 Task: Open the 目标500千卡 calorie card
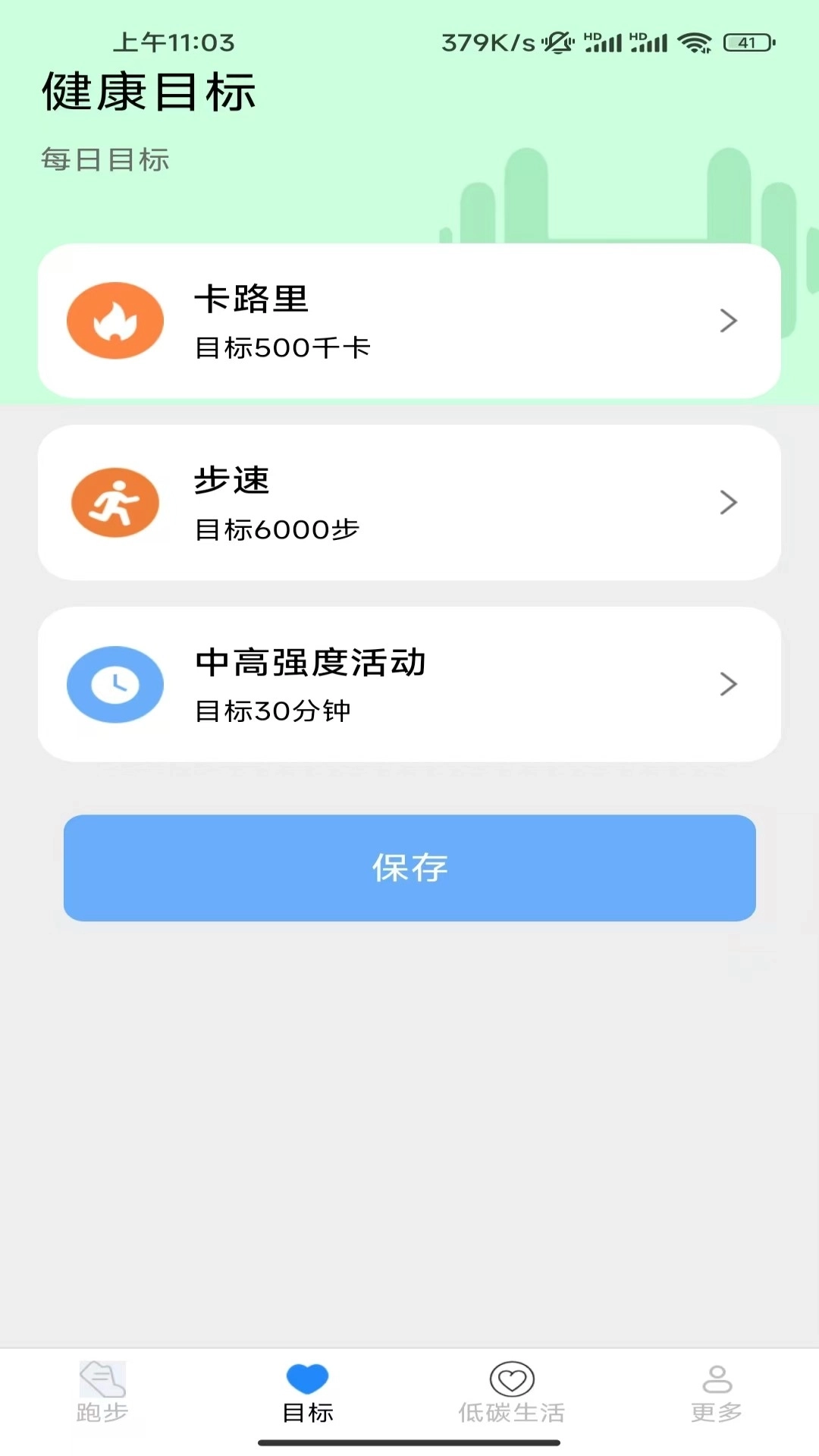[x=409, y=320]
